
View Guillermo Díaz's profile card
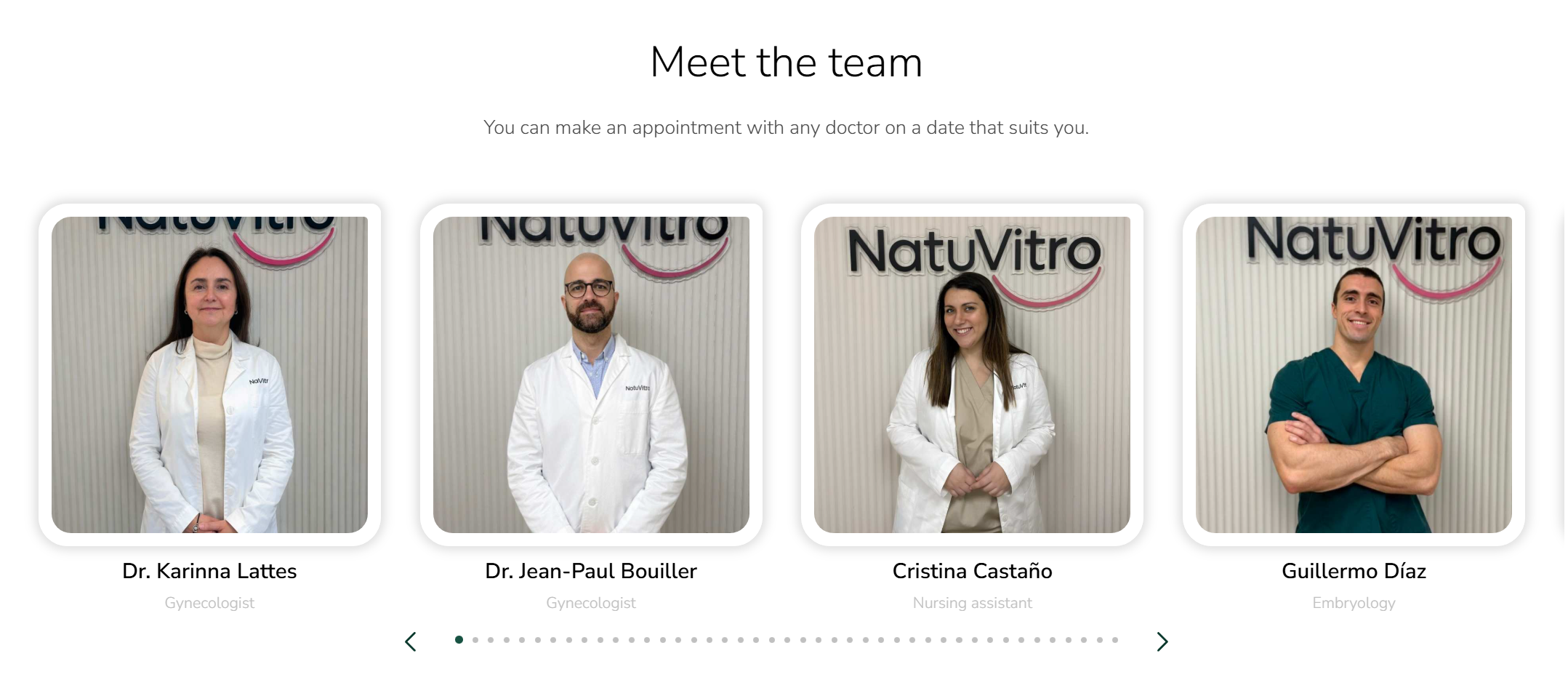pos(1354,375)
